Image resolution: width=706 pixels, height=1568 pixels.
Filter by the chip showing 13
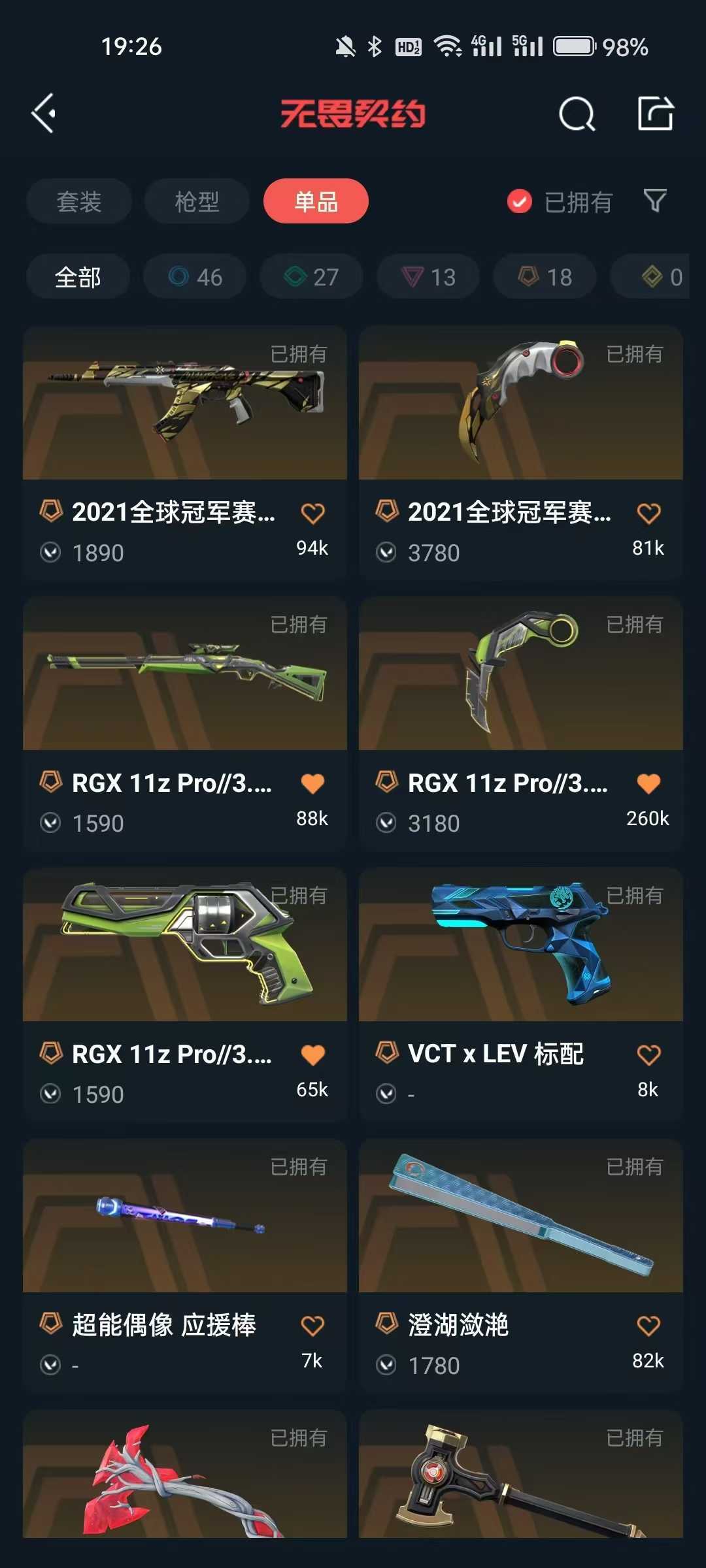click(x=428, y=277)
